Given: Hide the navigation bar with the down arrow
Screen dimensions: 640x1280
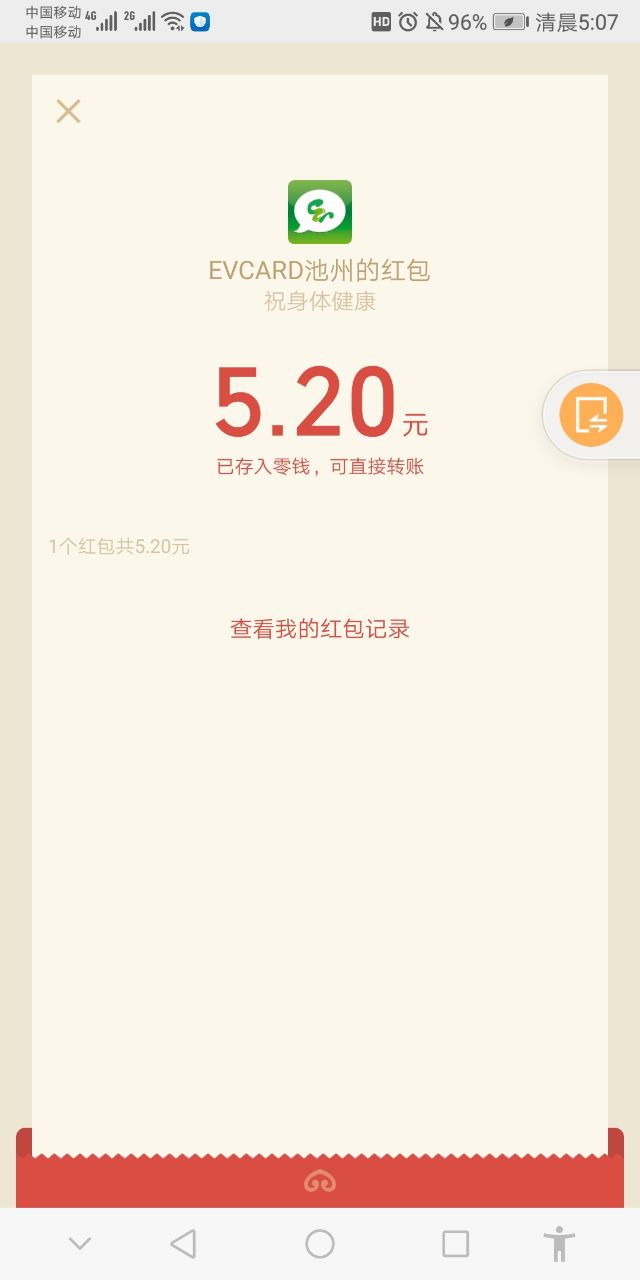Looking at the screenshot, I should pos(80,1244).
